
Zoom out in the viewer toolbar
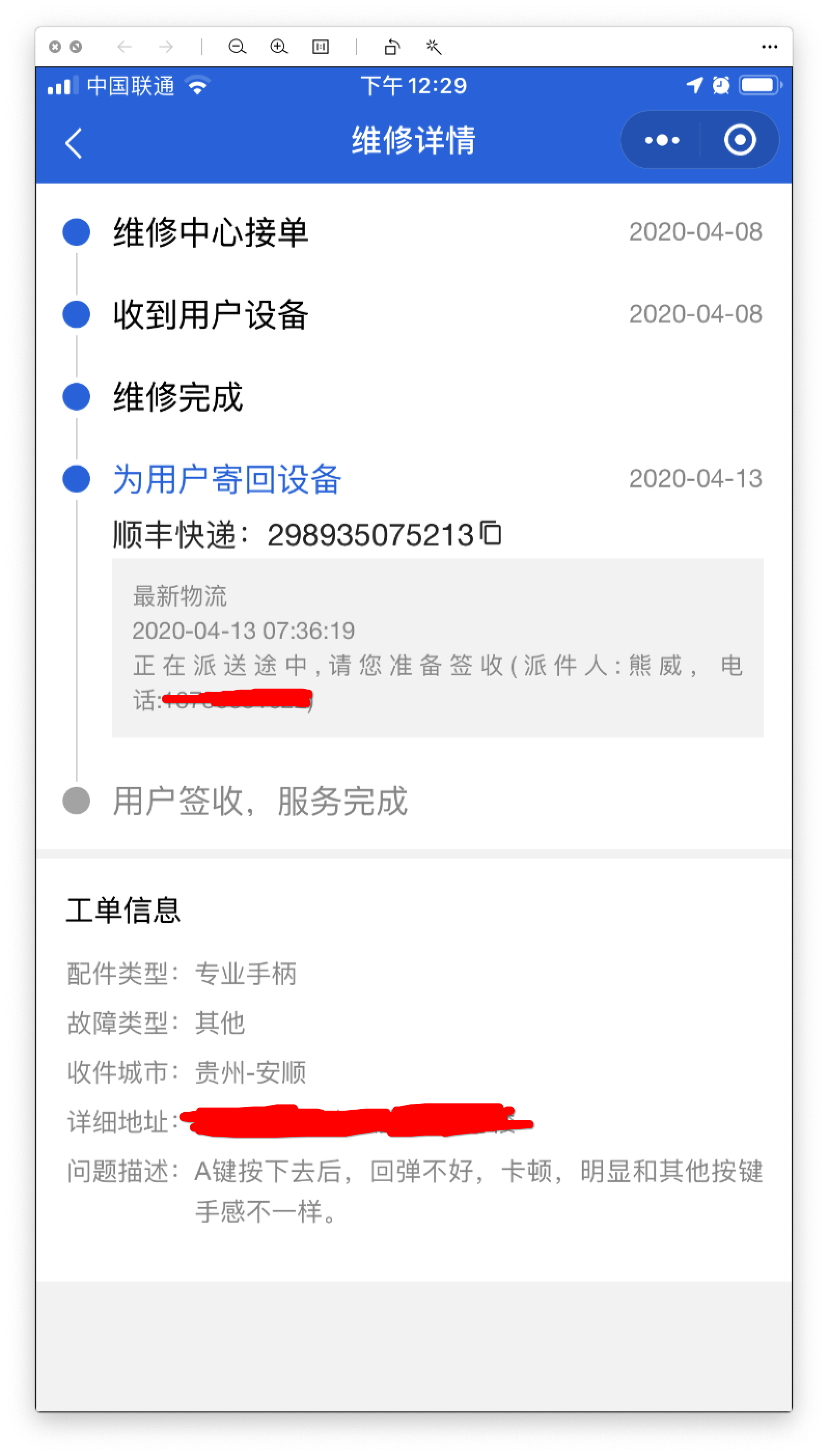click(237, 47)
